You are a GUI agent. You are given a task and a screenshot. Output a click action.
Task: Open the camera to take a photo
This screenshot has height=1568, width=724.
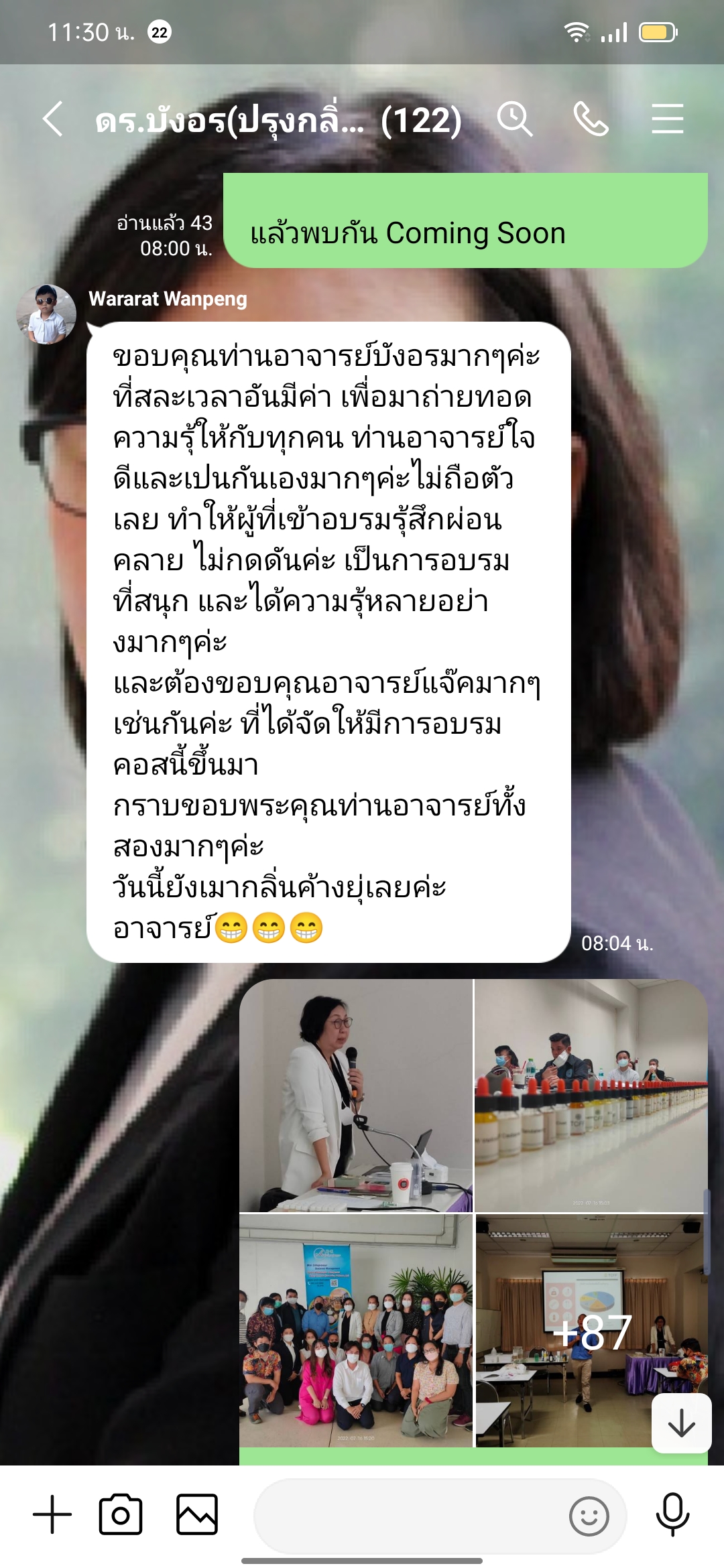point(121,1514)
